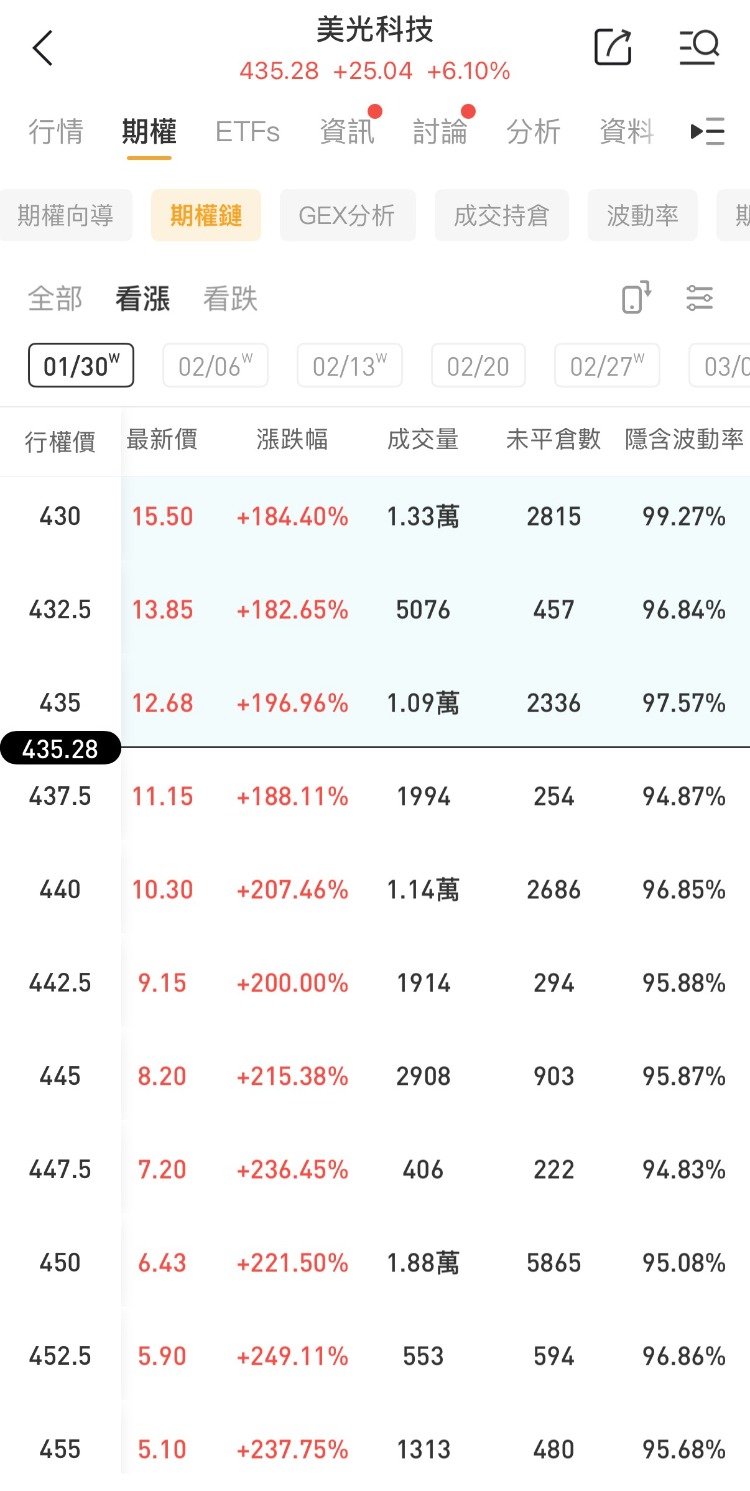Choose the 02/06 expiry date
The image size is (750, 1491).
coord(215,366)
